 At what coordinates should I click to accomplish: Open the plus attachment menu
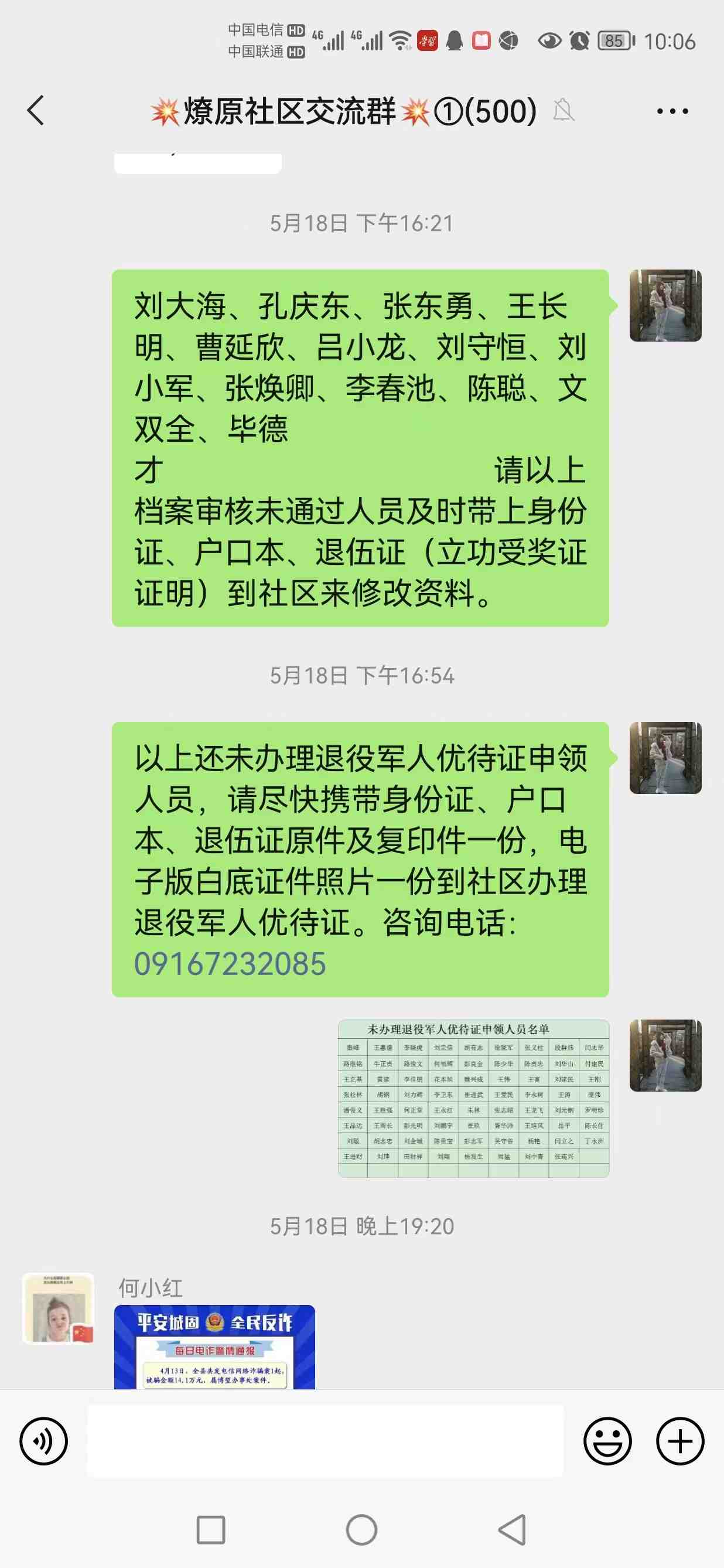679,1441
